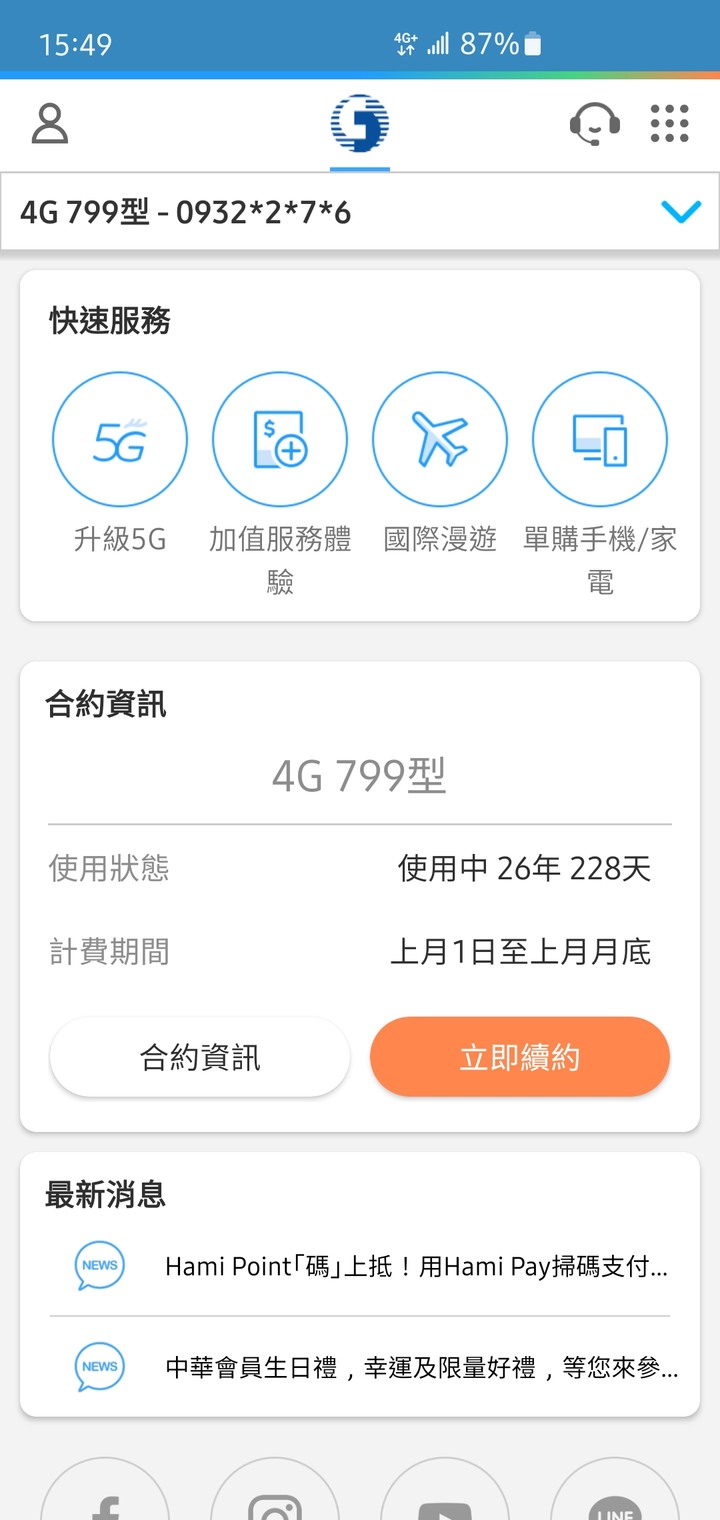Tap 立即續約 to renew contract
The width and height of the screenshot is (720, 1520).
click(x=520, y=1057)
